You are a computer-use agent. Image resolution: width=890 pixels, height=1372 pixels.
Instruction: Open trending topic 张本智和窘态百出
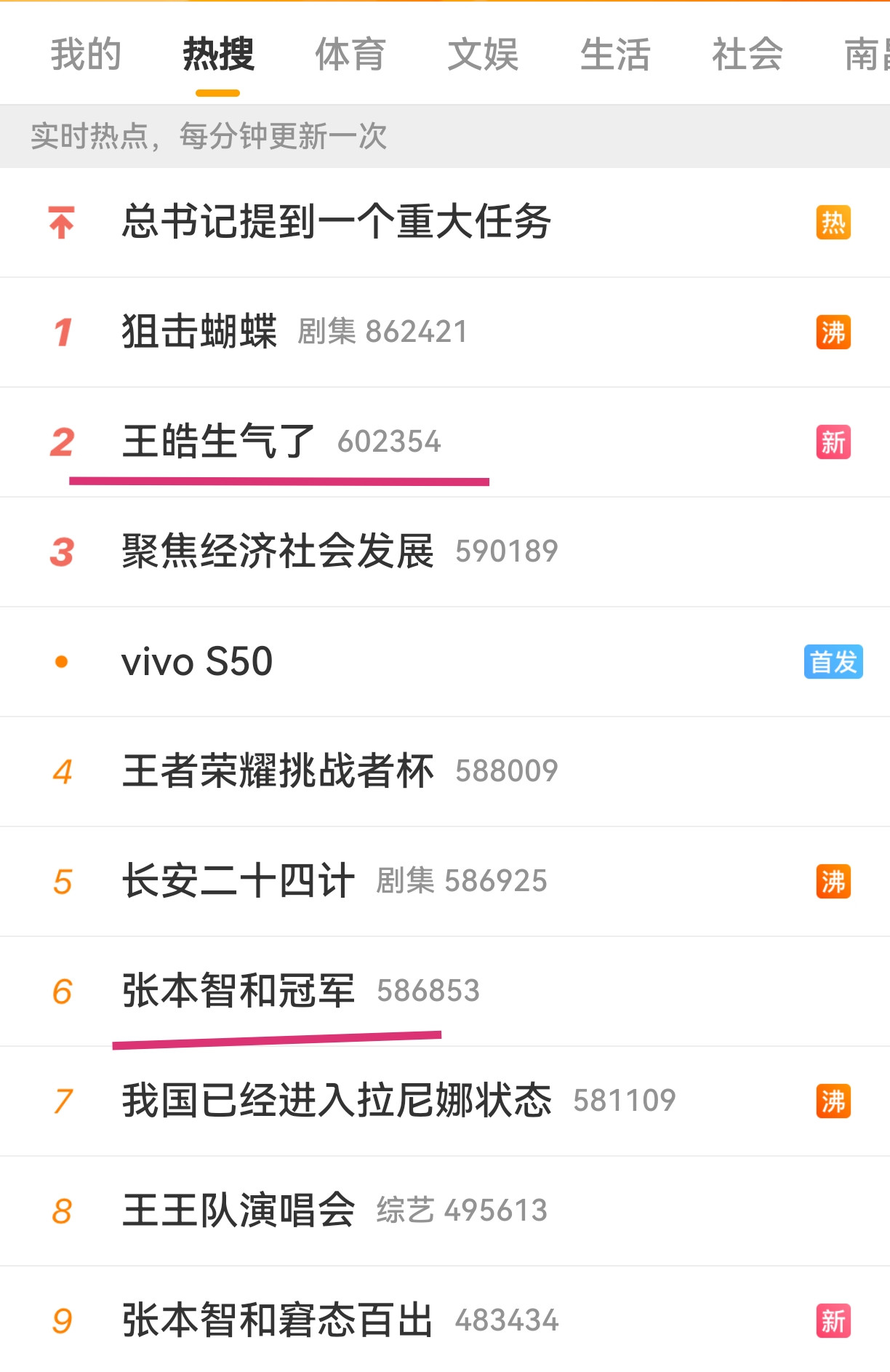(x=278, y=1320)
